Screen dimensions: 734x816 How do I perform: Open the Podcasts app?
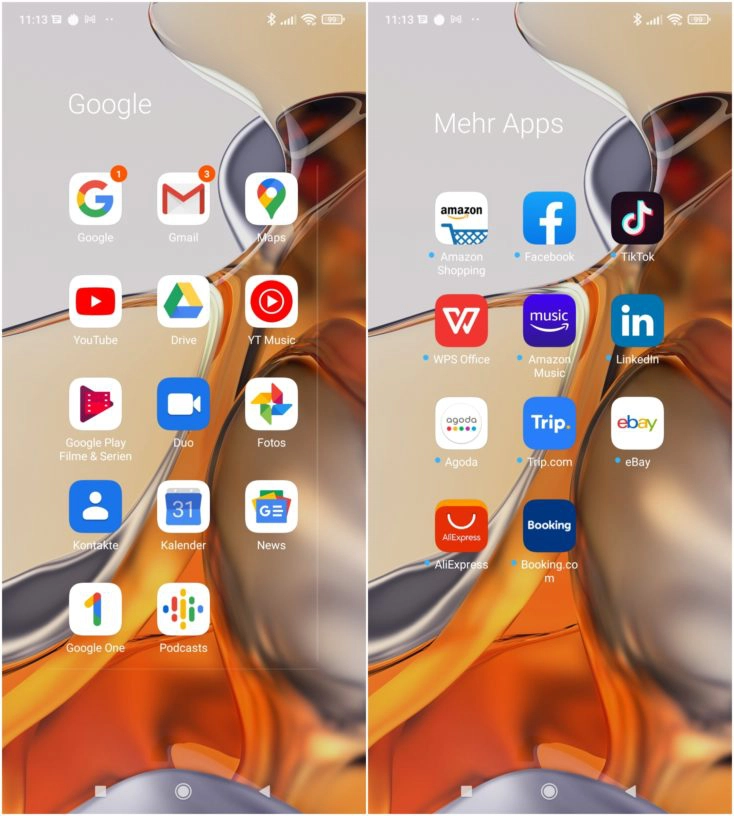(x=183, y=609)
